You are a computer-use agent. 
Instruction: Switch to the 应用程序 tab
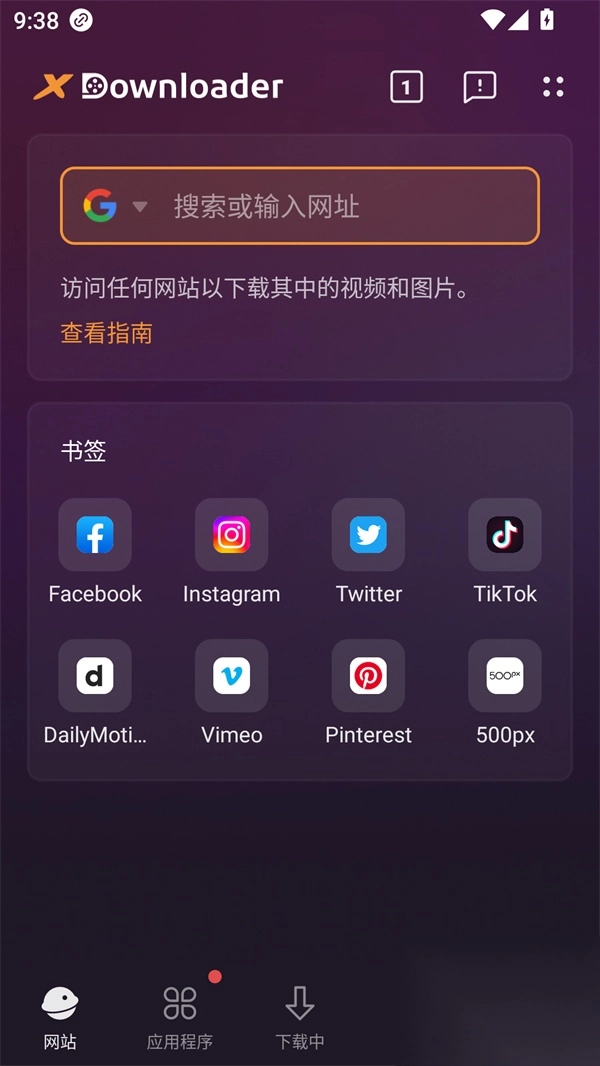point(180,1015)
